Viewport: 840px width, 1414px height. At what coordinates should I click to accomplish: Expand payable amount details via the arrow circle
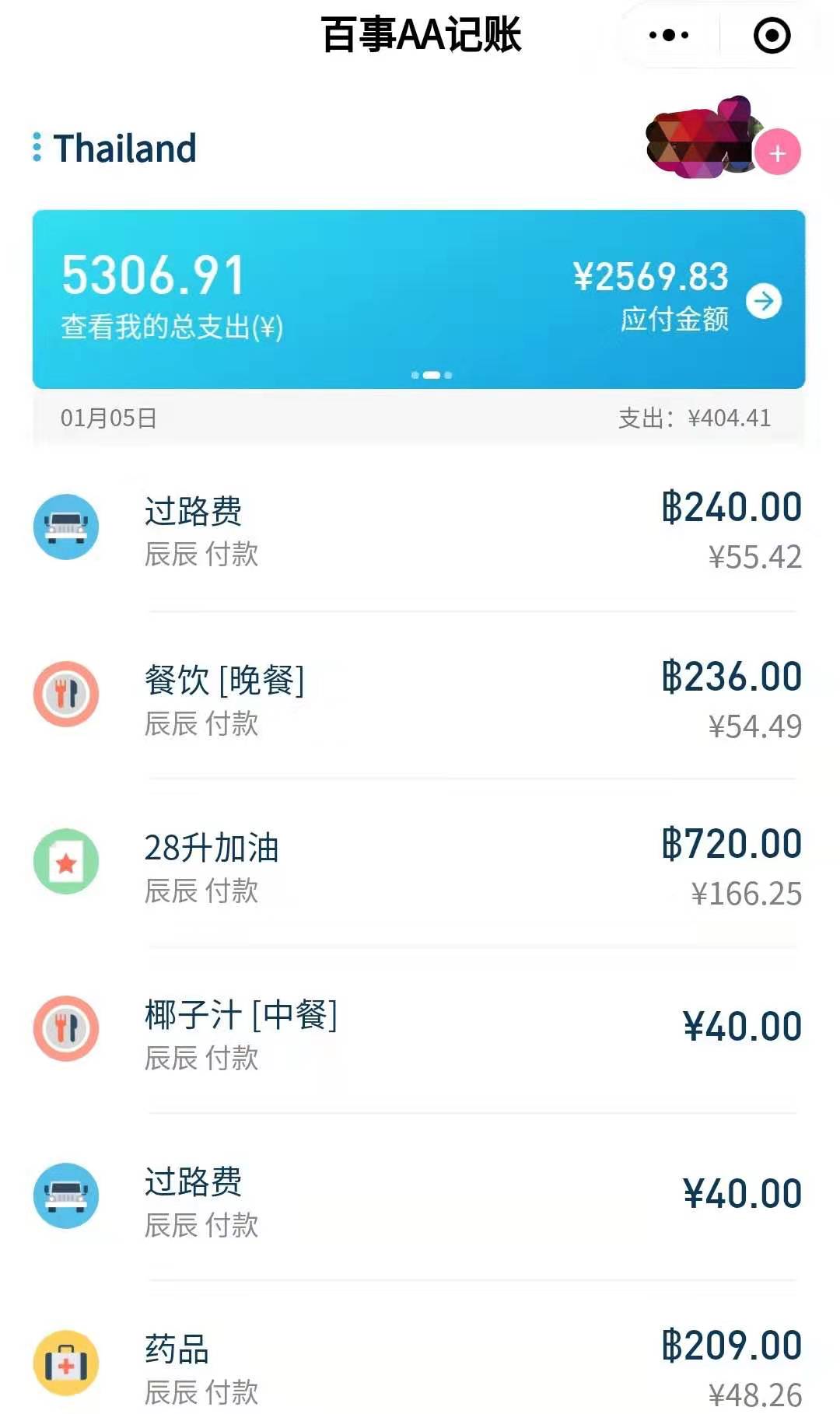pos(765,300)
